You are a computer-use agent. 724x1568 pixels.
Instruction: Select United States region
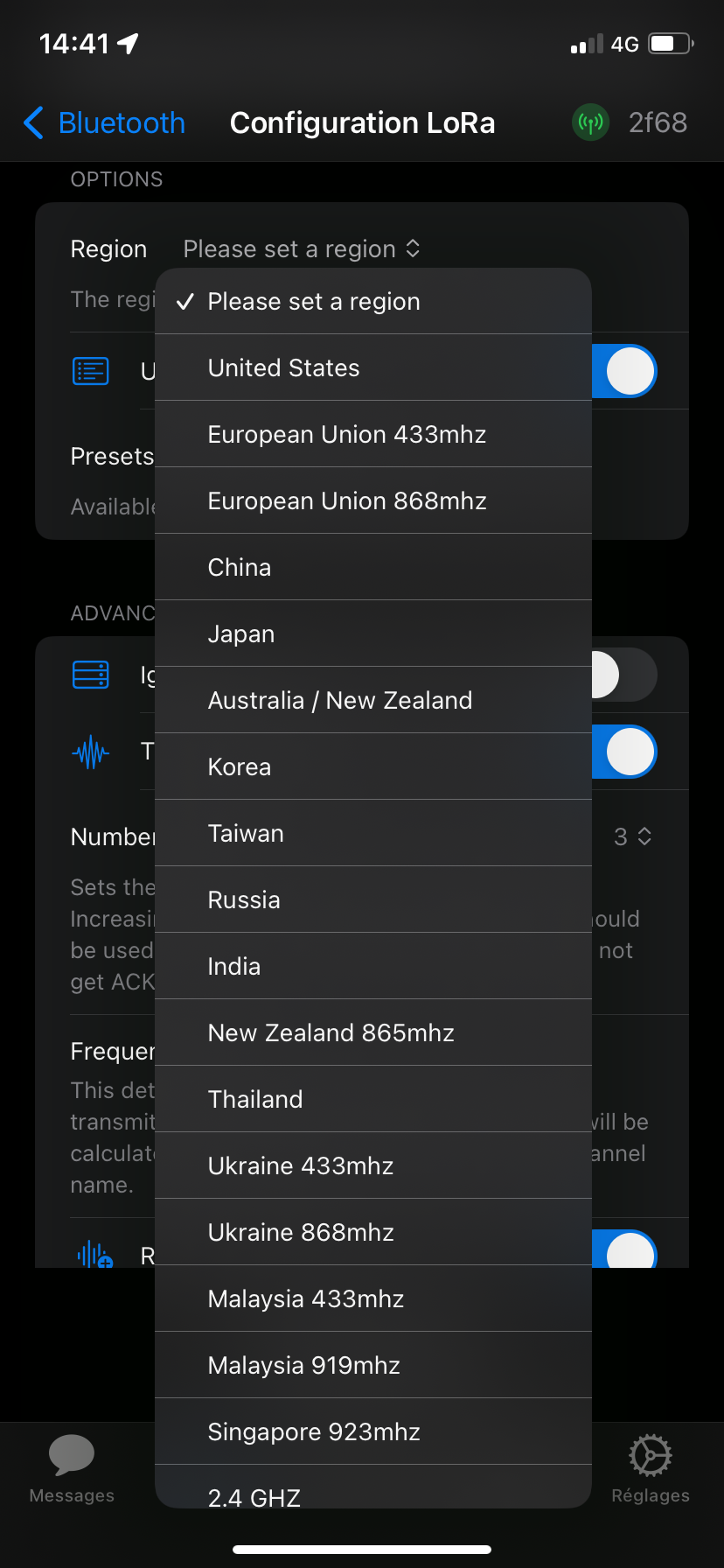click(x=373, y=367)
